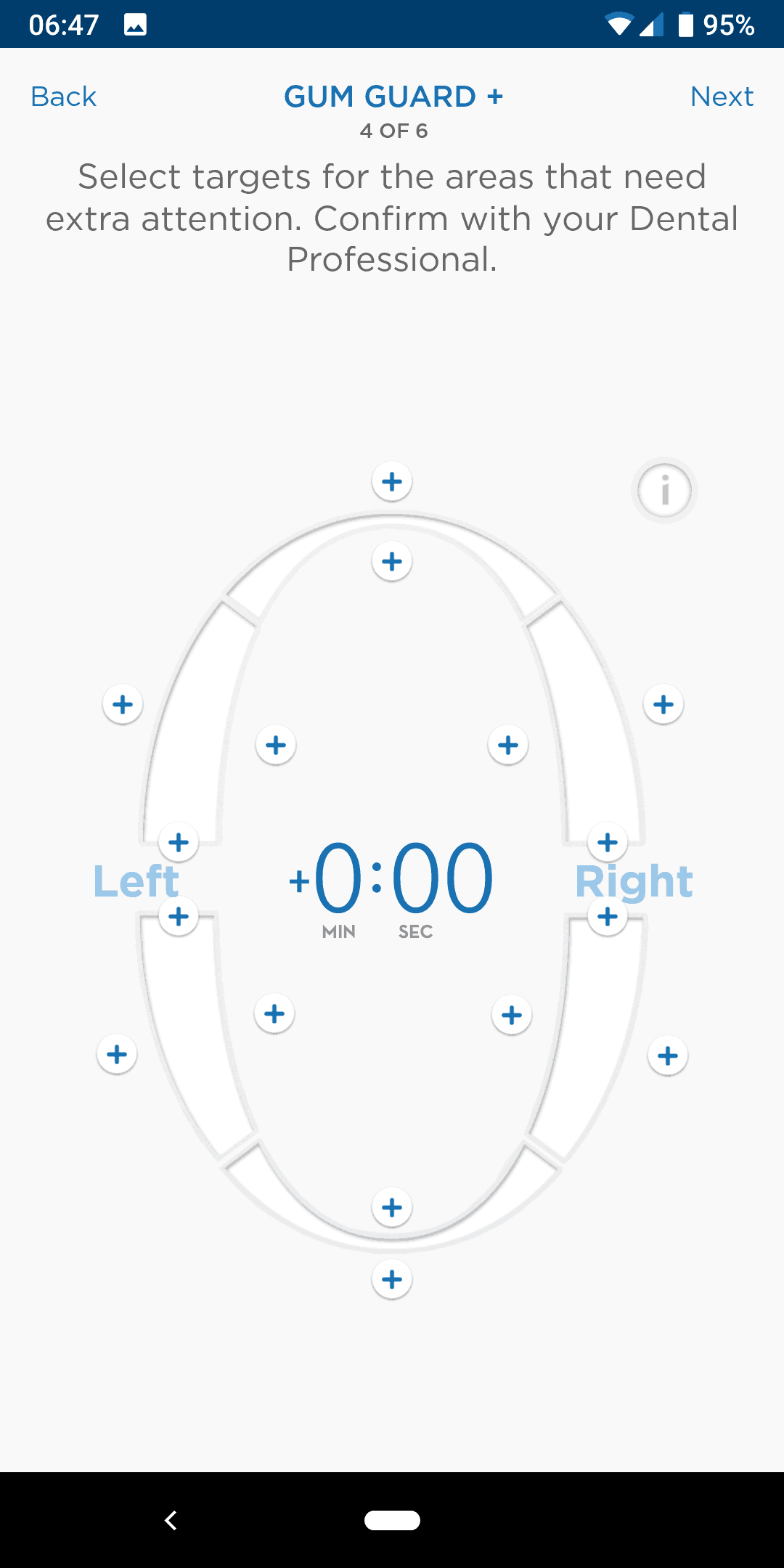784x1568 pixels.
Task: Add target on outer upper left teeth
Action: pos(123,704)
